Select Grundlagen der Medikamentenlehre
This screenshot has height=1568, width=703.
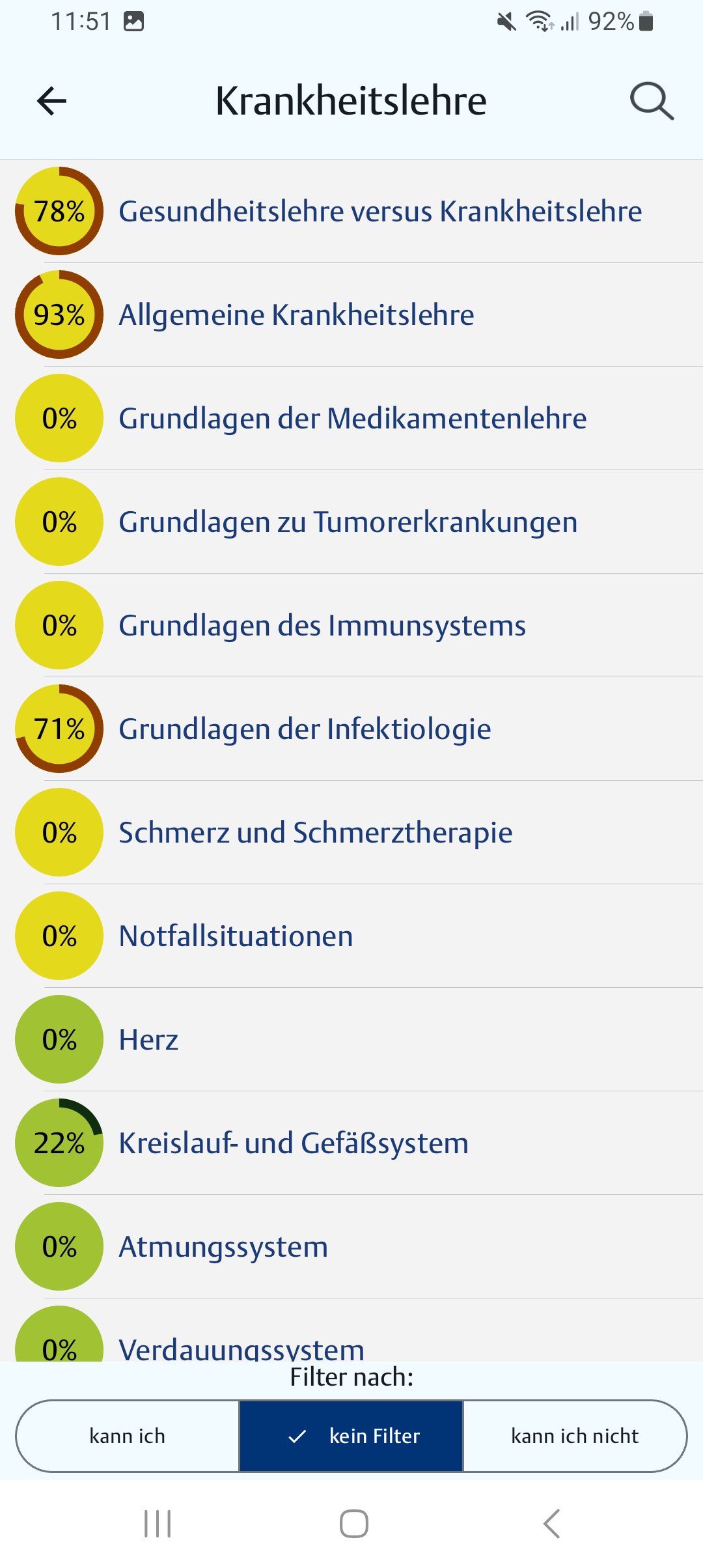(x=352, y=419)
